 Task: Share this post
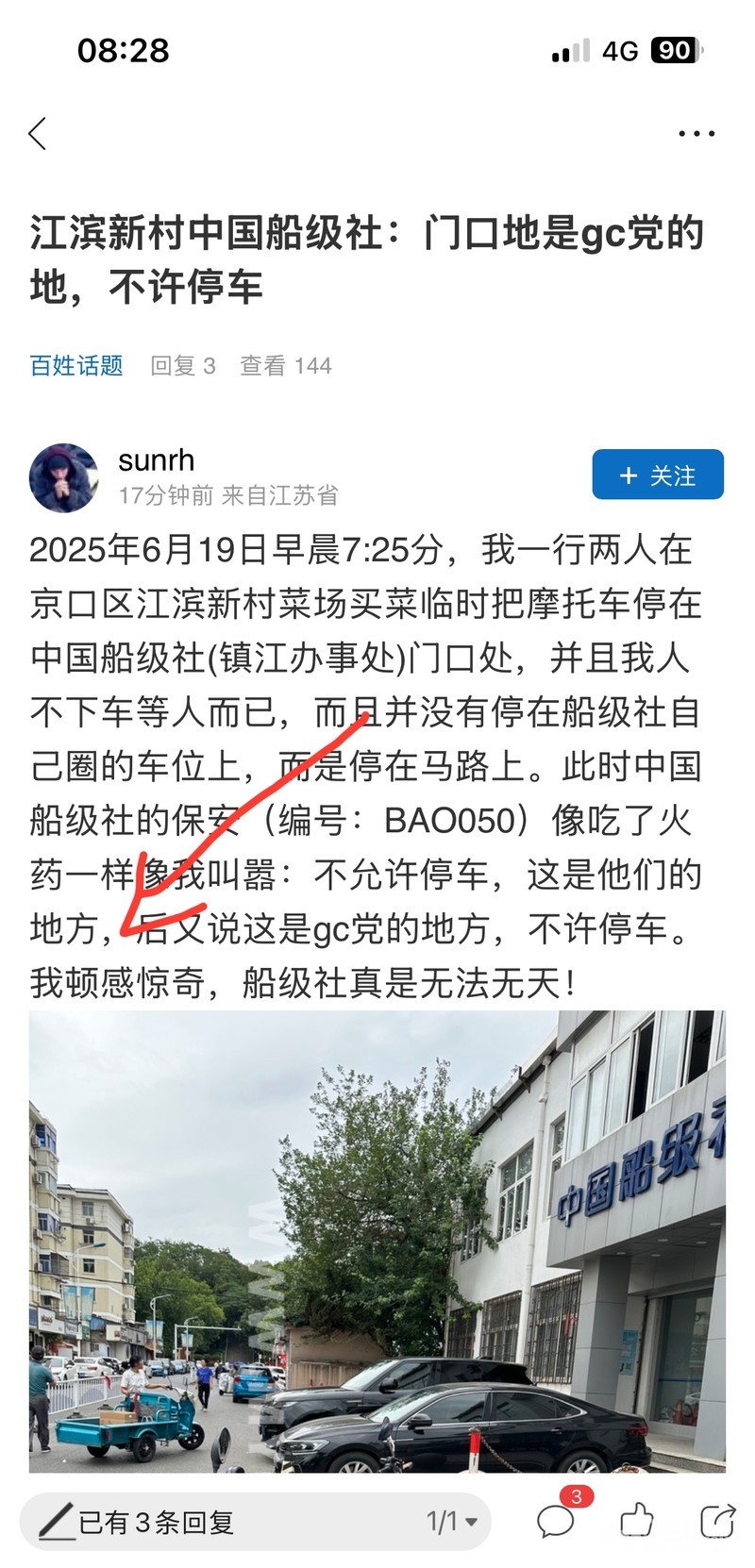[717, 1520]
